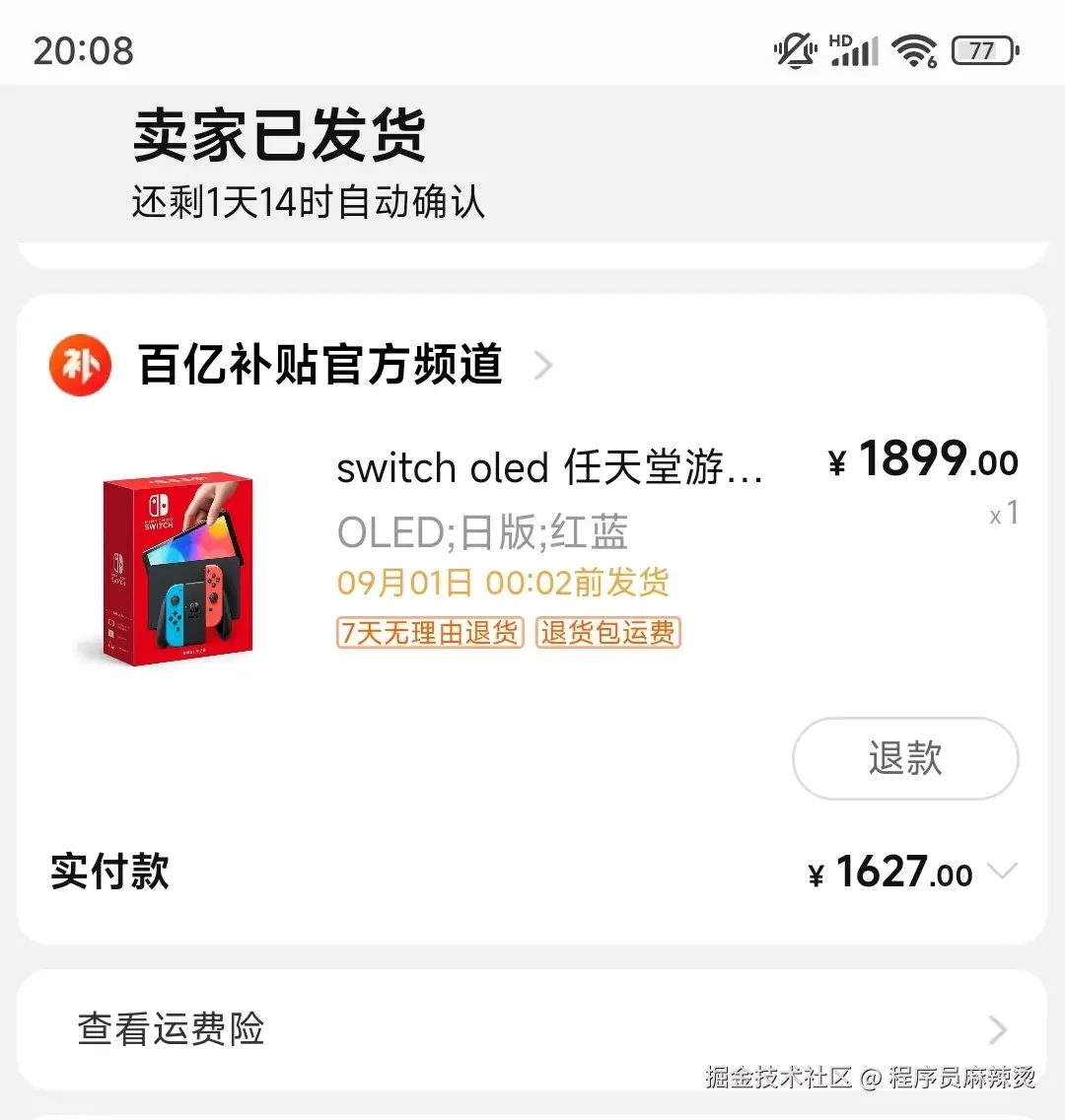Tap the 百亿补贴 red subsidy badge icon
Viewport: 1065px width, 1120px height.
pyautogui.click(x=79, y=365)
